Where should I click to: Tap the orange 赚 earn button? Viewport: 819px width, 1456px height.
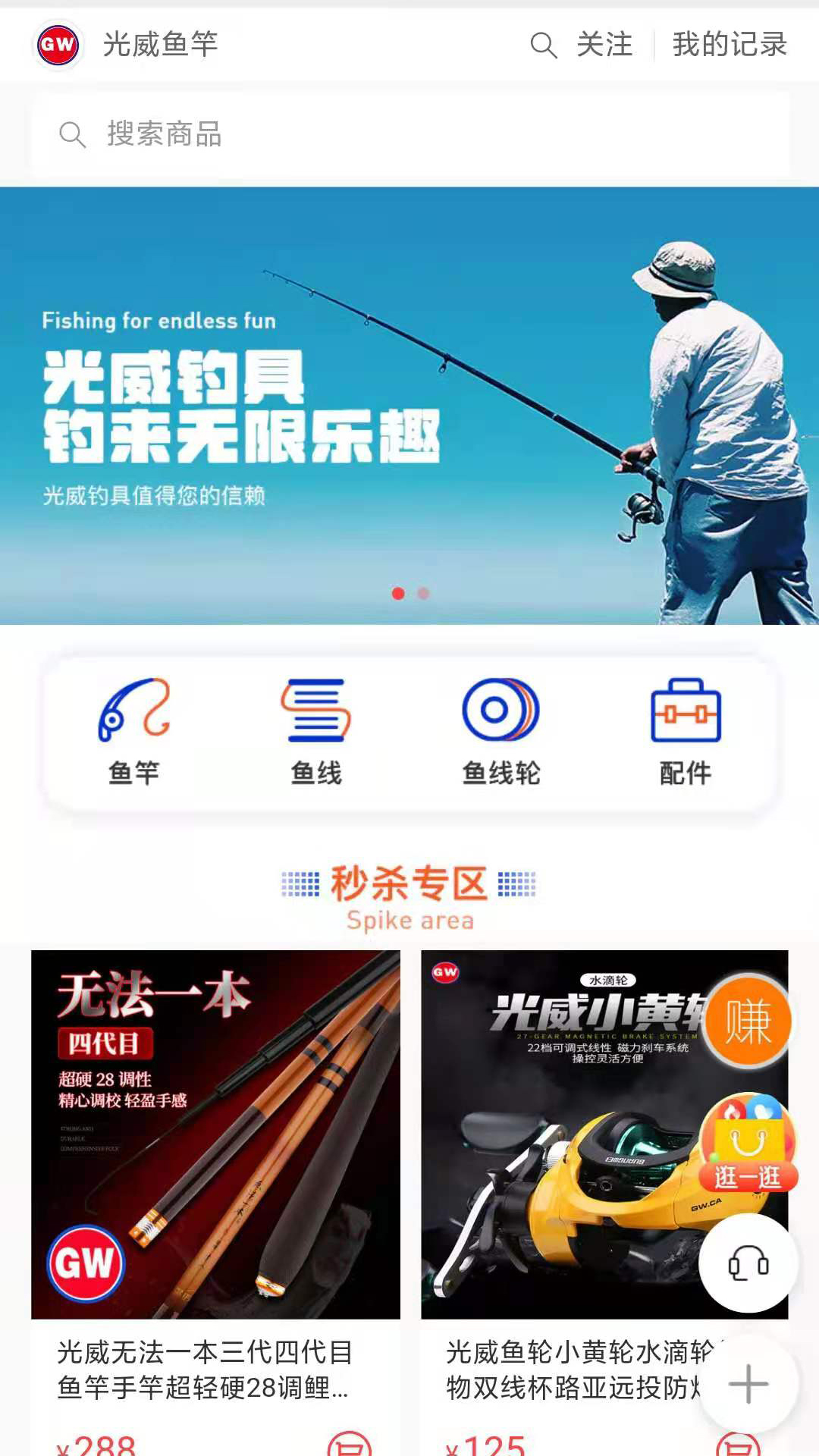(x=748, y=1021)
